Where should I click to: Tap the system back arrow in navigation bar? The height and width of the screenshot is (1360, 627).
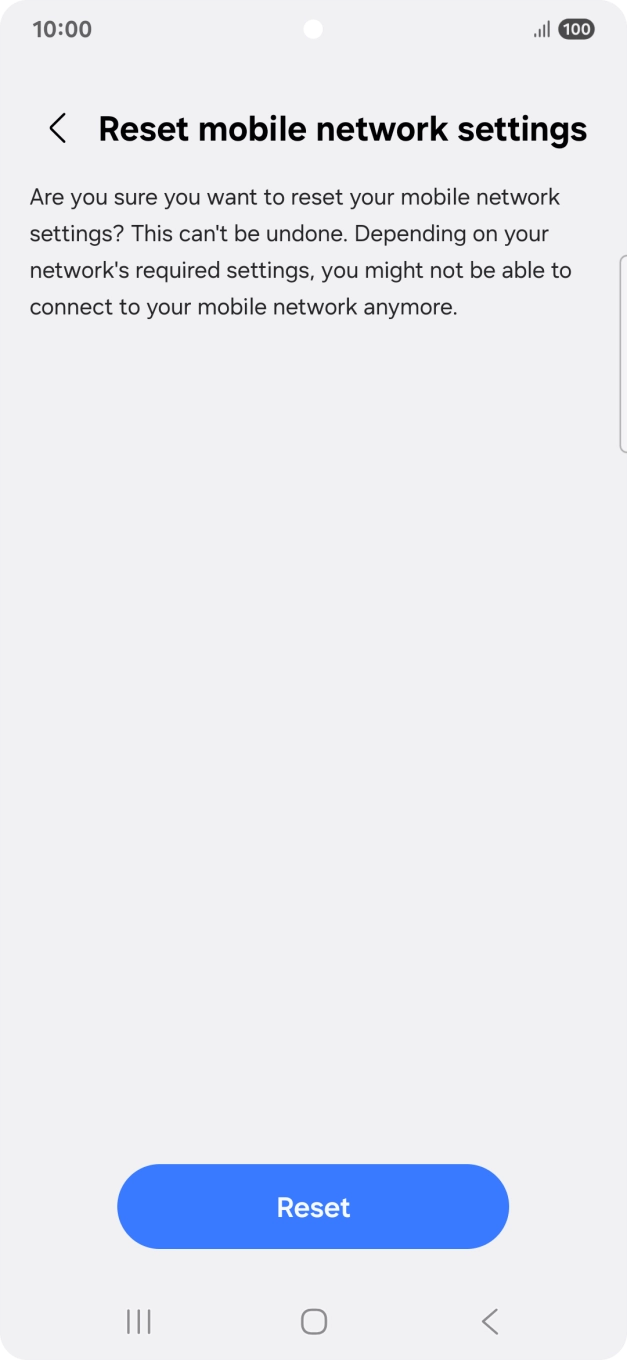[489, 1321]
